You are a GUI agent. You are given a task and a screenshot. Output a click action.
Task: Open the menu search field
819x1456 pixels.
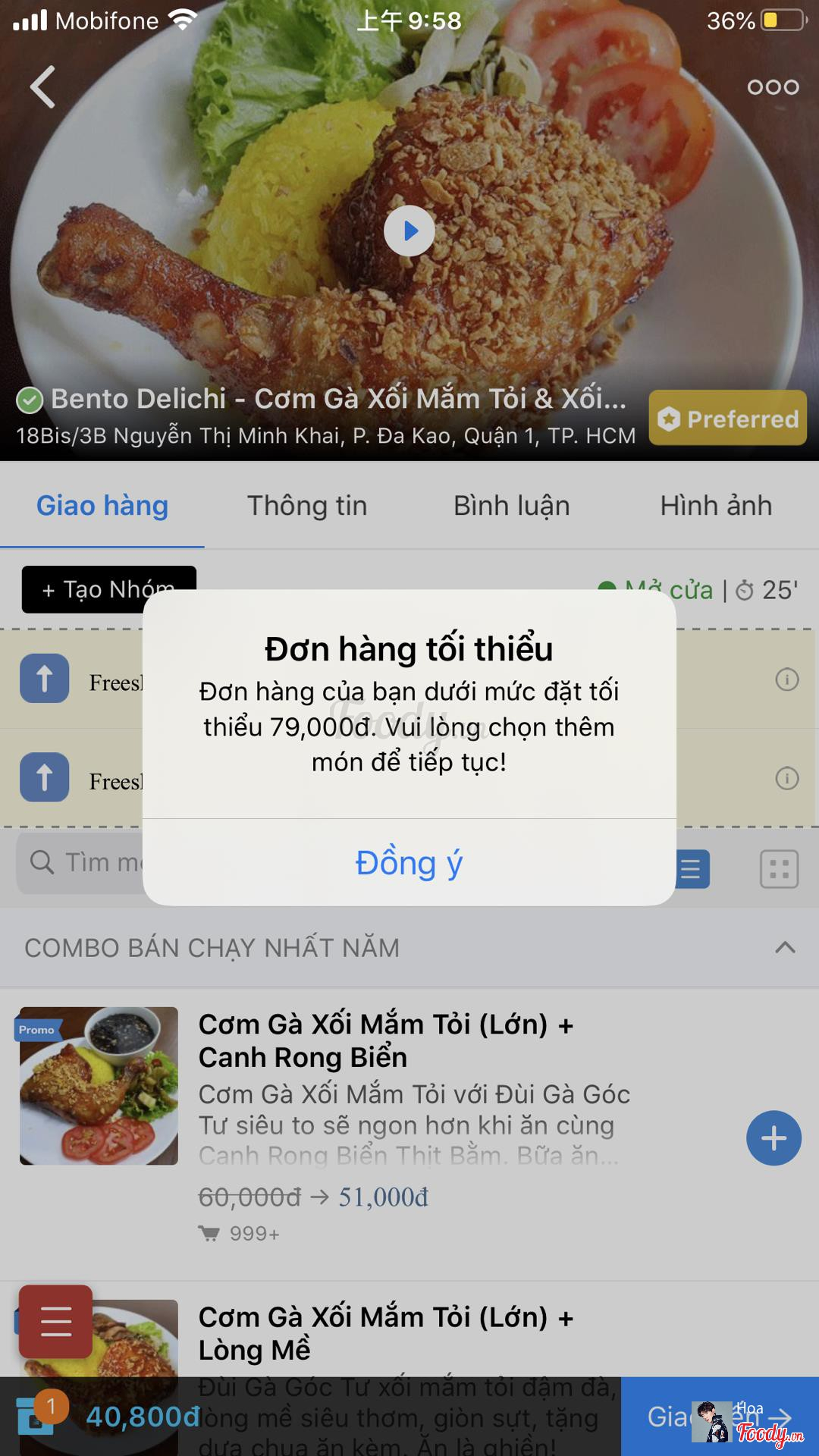point(83,863)
